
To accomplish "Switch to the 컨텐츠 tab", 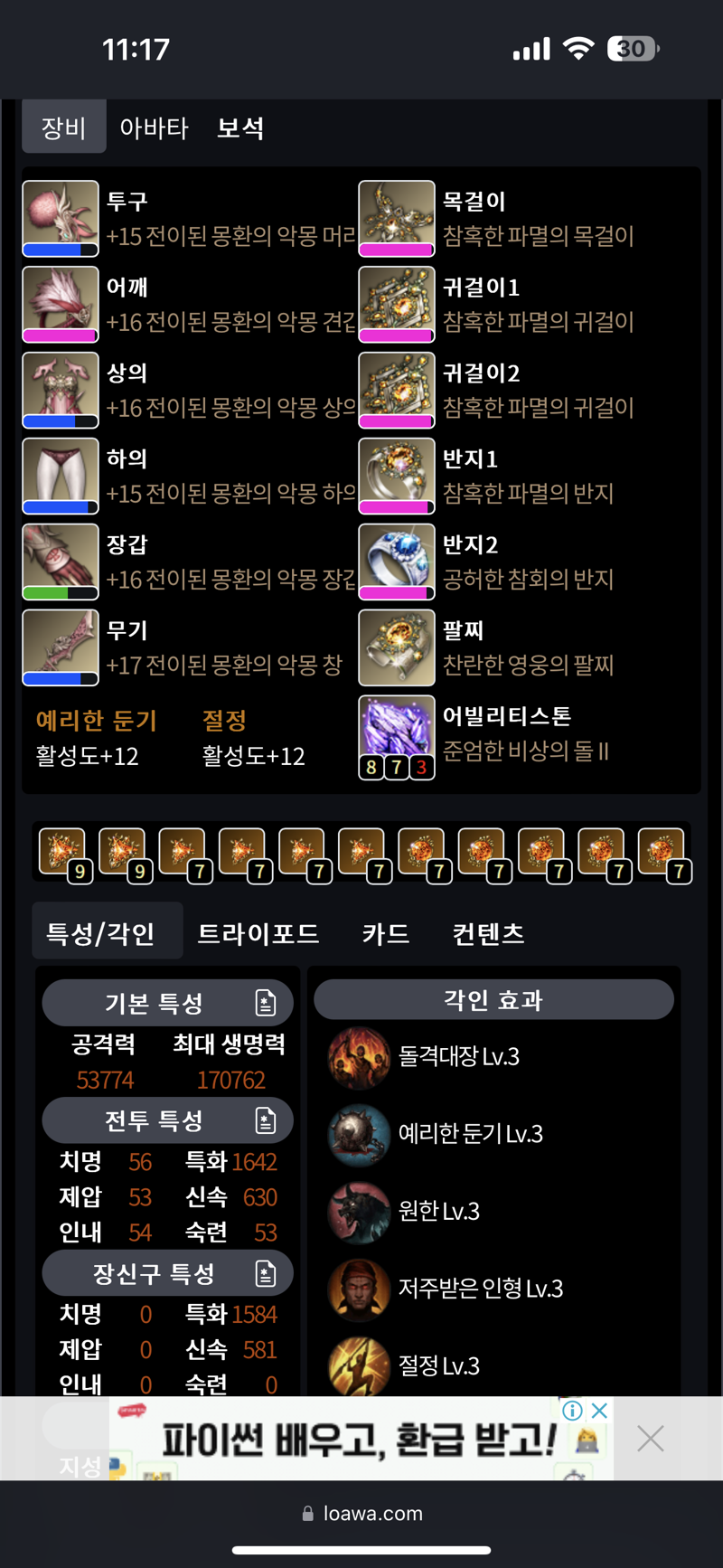I will pyautogui.click(x=488, y=933).
